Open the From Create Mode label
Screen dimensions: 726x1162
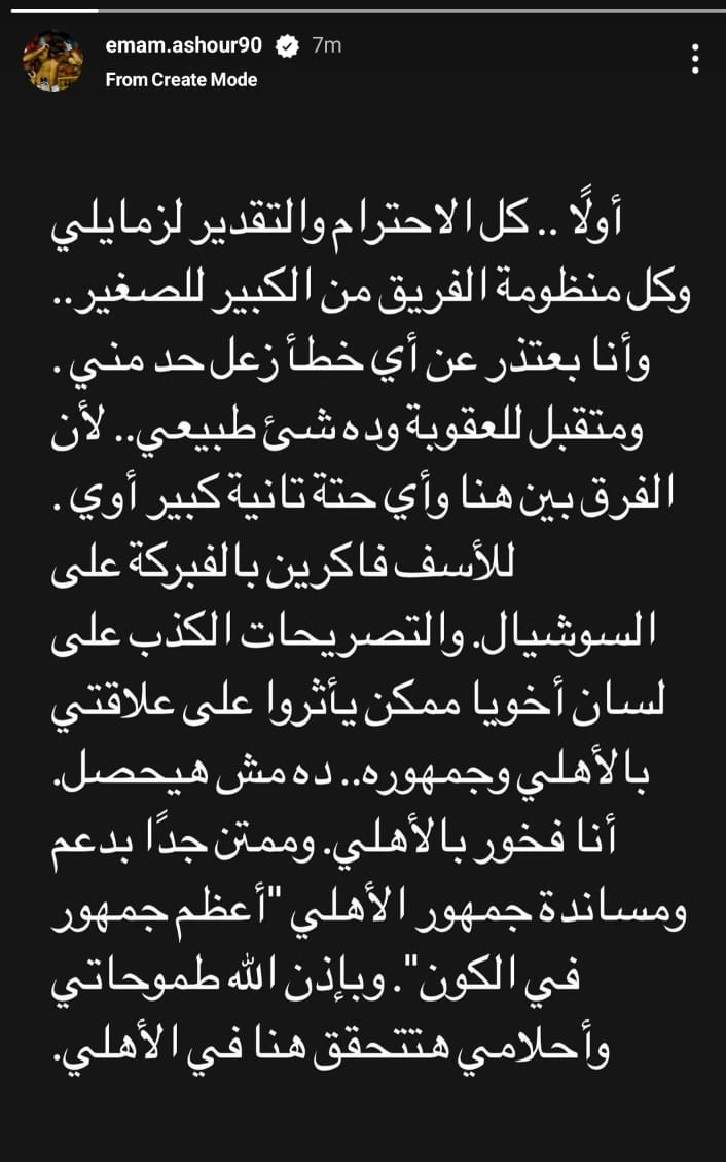tap(181, 80)
